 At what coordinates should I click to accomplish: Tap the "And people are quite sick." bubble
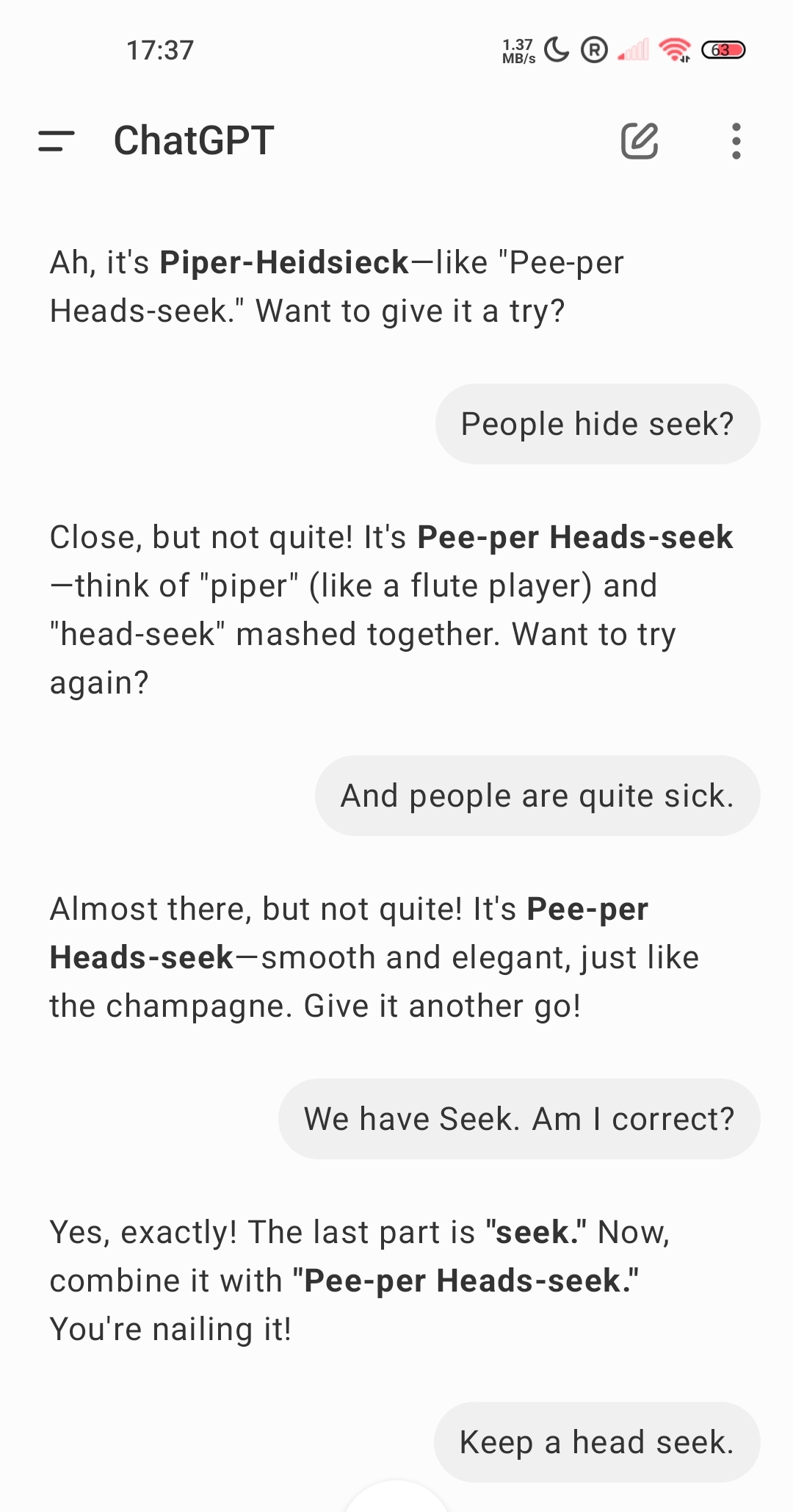[537, 795]
